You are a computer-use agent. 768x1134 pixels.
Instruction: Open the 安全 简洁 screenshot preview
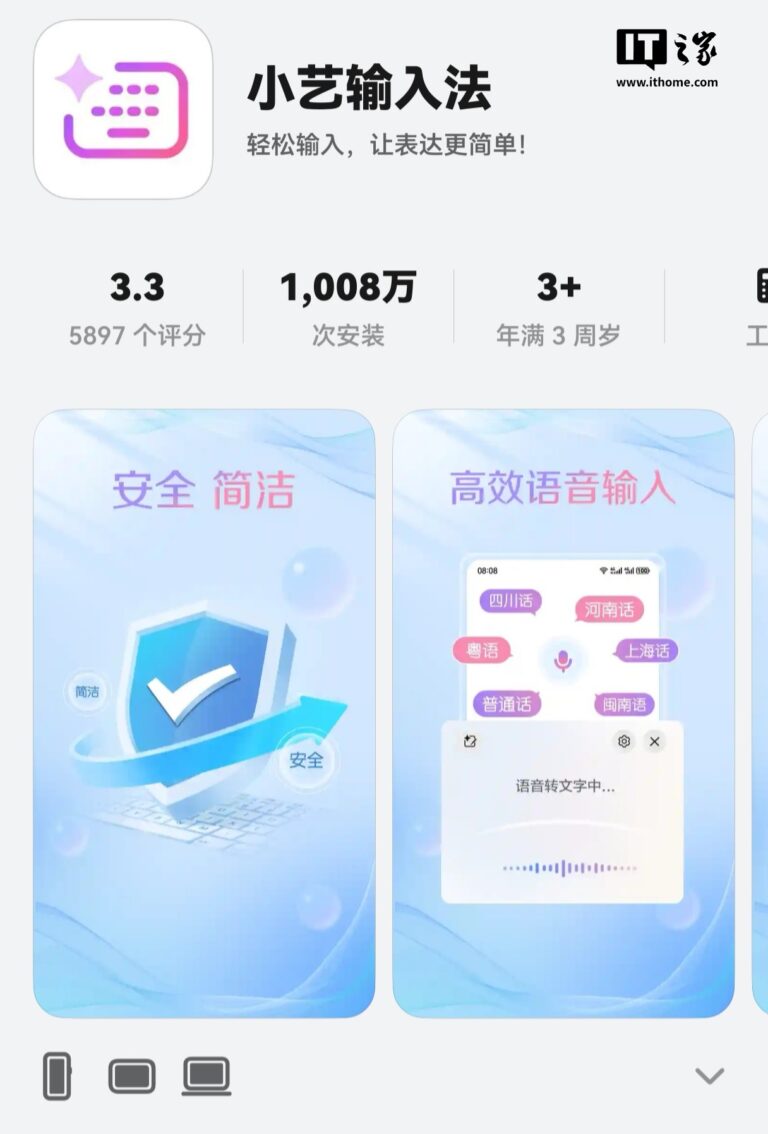[204, 712]
